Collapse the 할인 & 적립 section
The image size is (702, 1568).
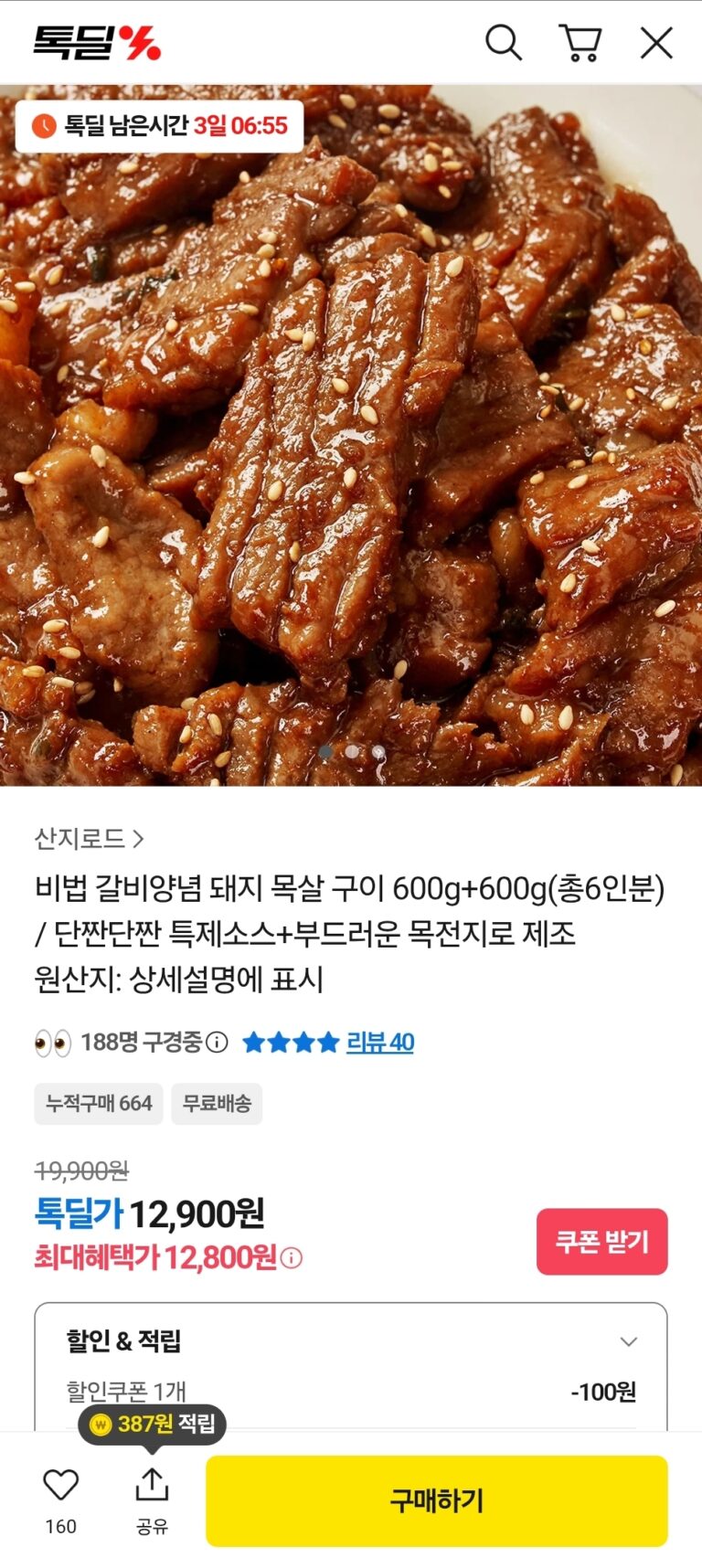pos(628,1341)
